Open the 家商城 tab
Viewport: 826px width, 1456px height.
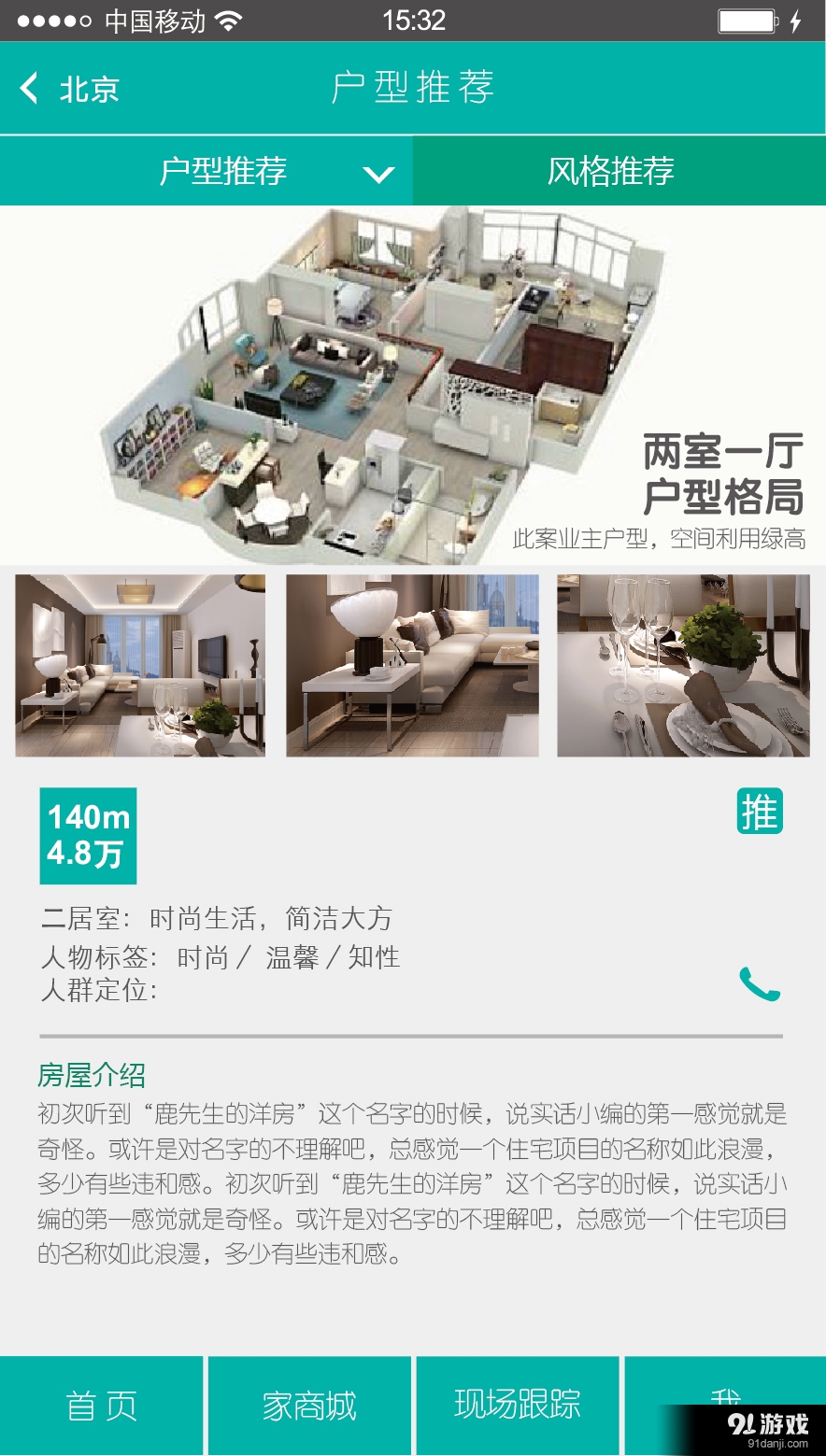pos(309,1406)
